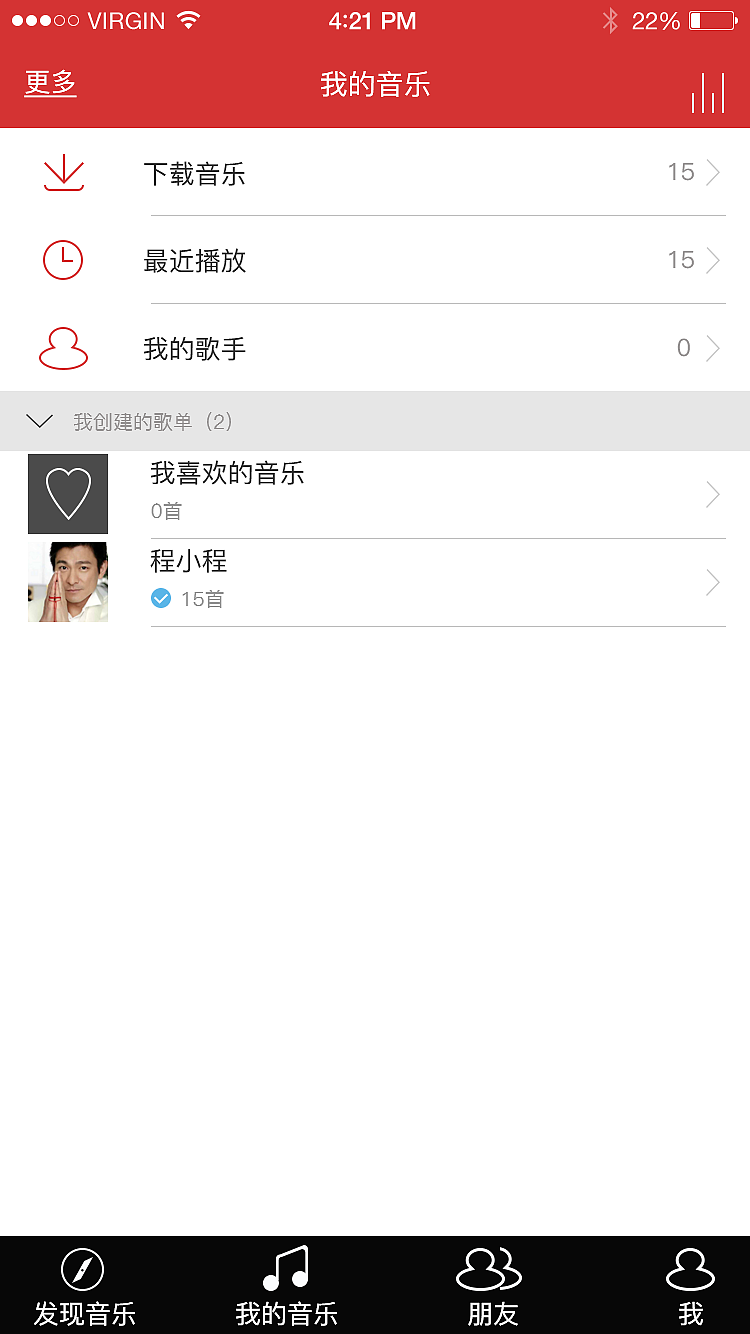Open 最近播放 via its right arrow
The image size is (750, 1334).
[x=712, y=260]
